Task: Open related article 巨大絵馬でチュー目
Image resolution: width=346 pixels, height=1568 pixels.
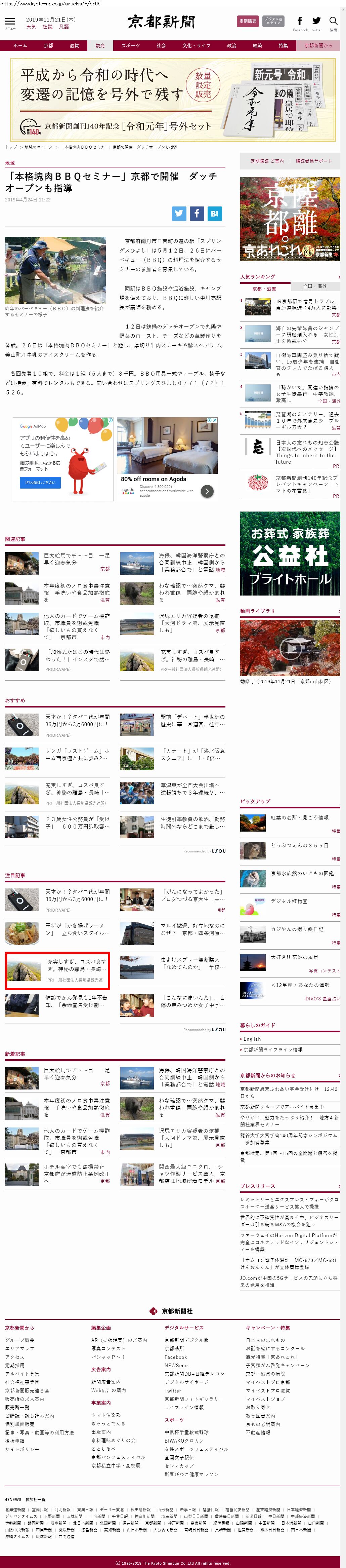Action: click(x=77, y=559)
